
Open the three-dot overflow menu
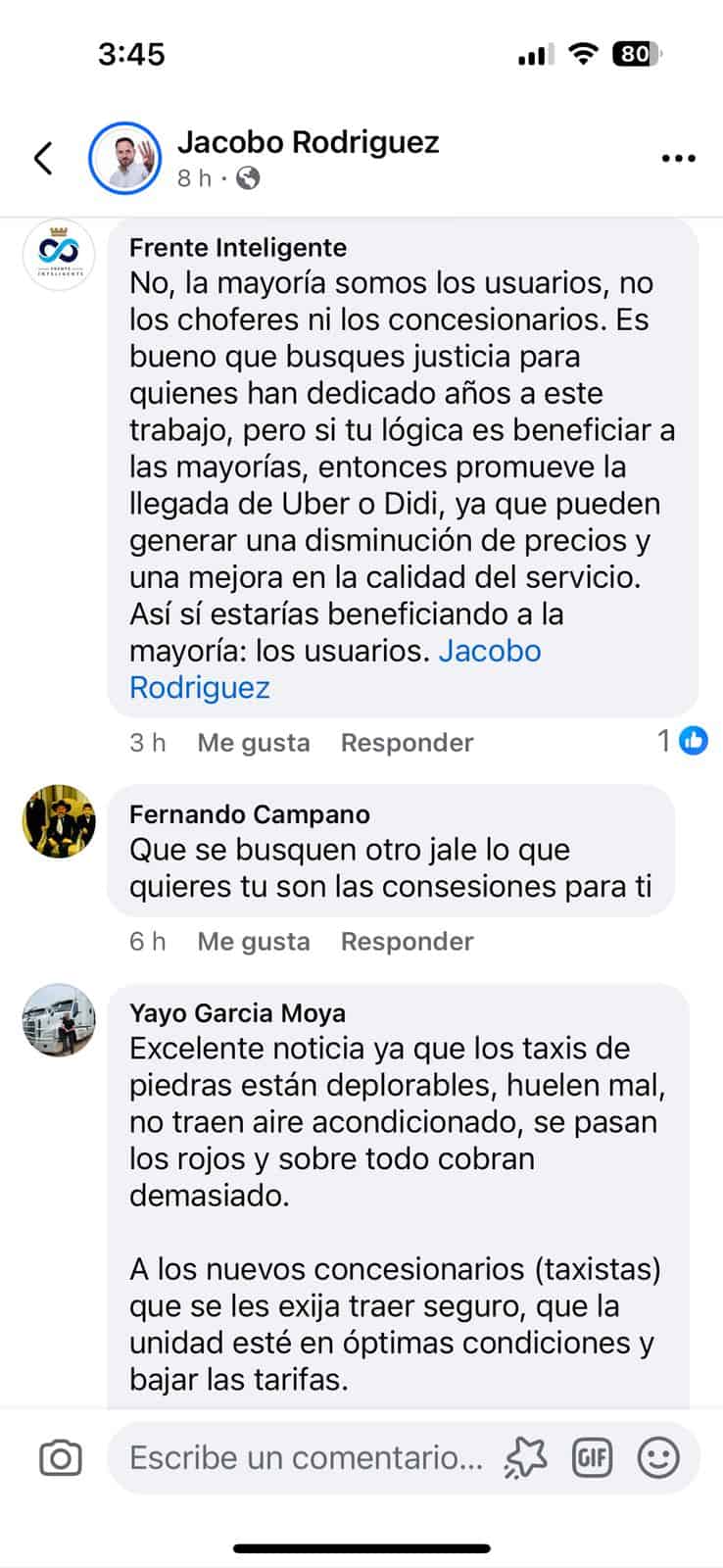[678, 158]
